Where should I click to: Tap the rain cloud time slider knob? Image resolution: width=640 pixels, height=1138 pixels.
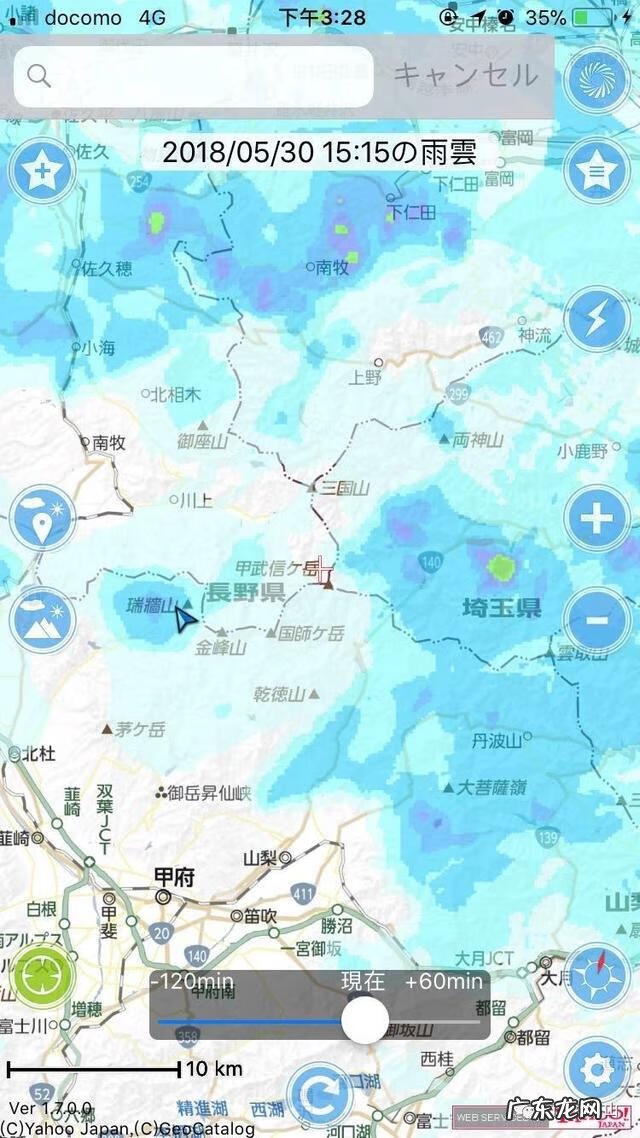(365, 1020)
